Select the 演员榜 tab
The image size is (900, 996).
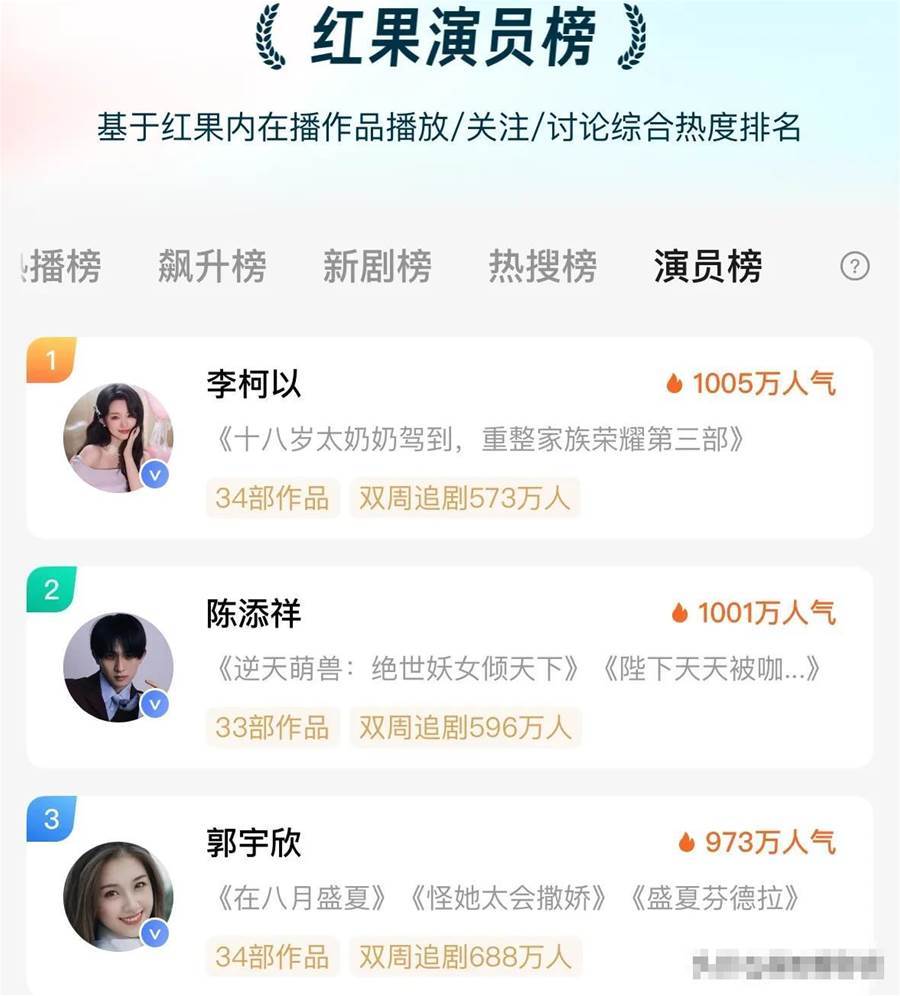click(708, 267)
